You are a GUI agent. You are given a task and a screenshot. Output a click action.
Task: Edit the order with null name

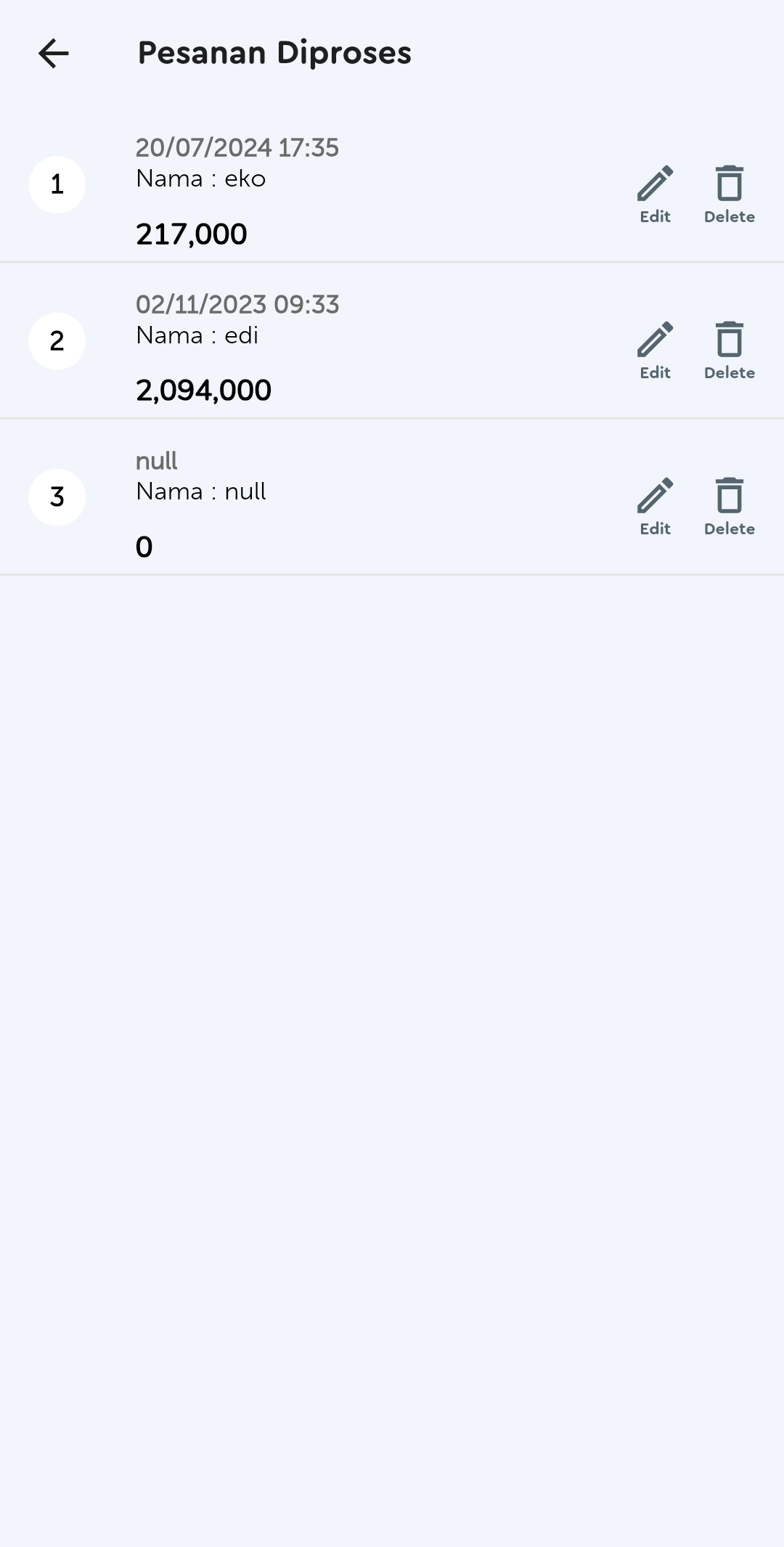[655, 505]
